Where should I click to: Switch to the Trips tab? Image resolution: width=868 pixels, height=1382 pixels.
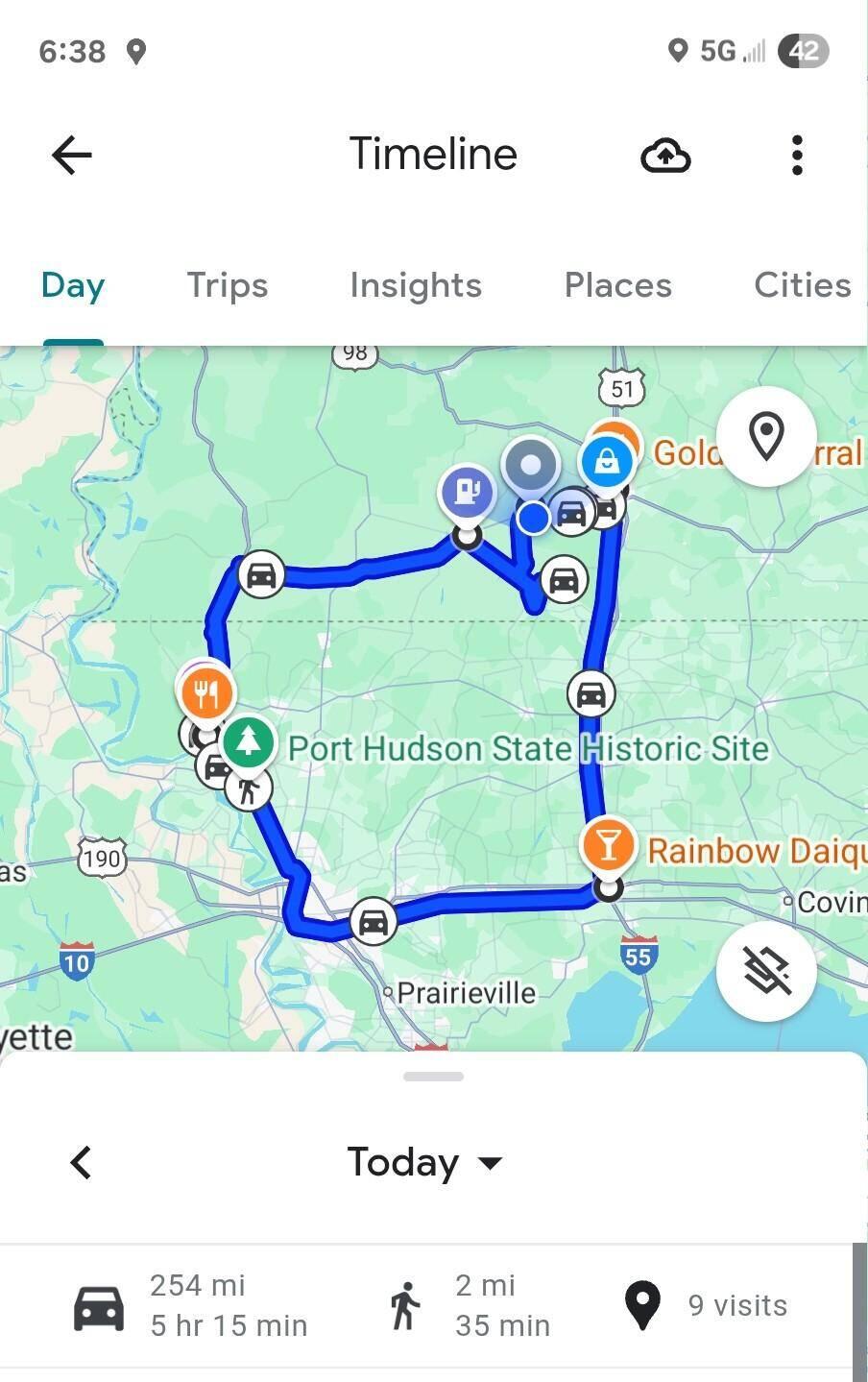tap(227, 285)
